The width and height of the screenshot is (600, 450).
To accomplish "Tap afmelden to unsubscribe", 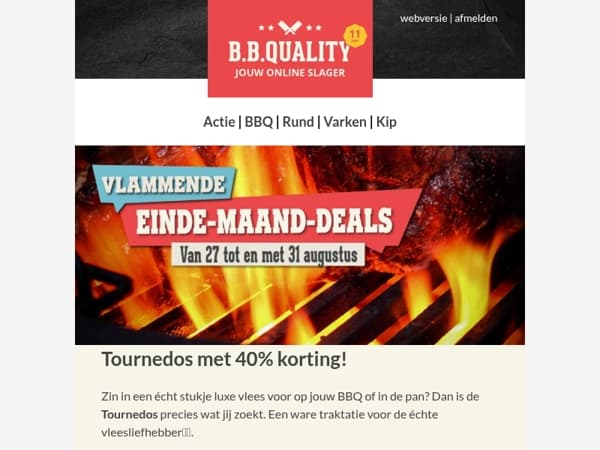I will pyautogui.click(x=476, y=18).
